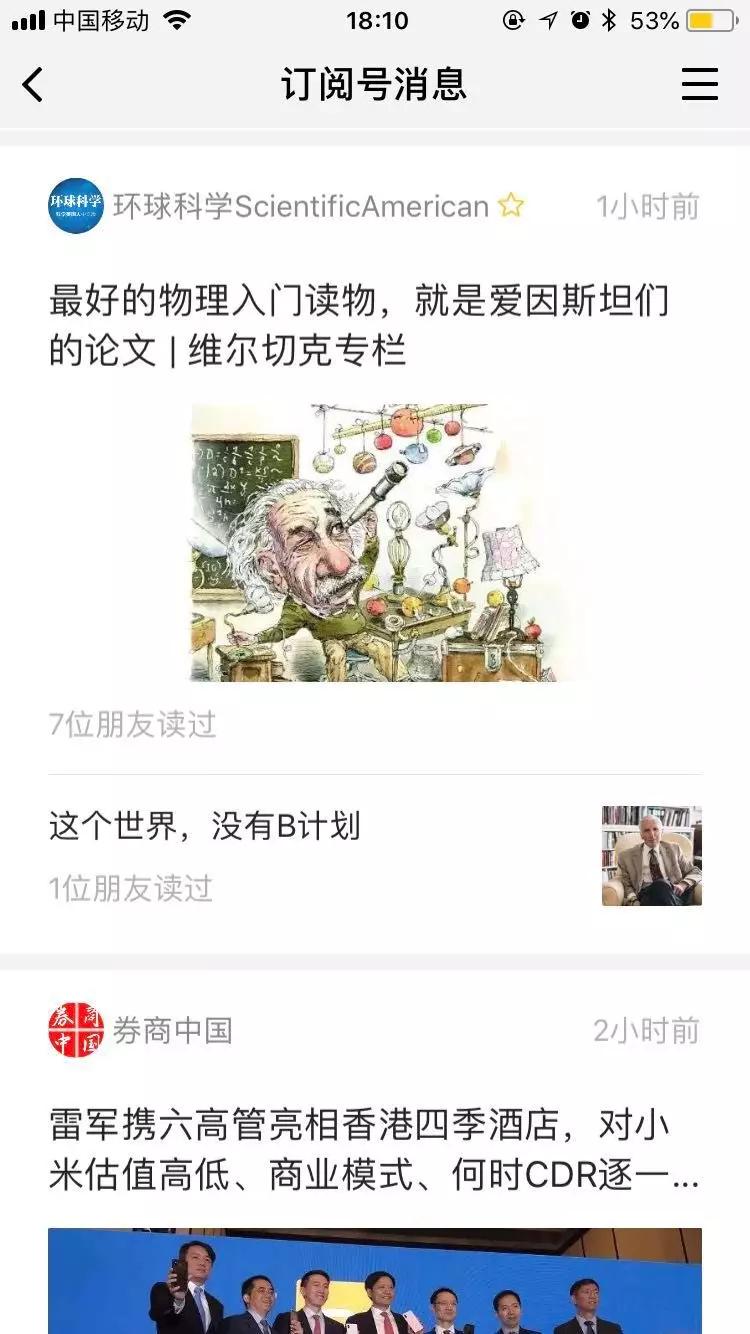Viewport: 750px width, 1334px height.
Task: Open 环球科学ScientificAmerican account profile
Action: pyautogui.click(x=299, y=207)
